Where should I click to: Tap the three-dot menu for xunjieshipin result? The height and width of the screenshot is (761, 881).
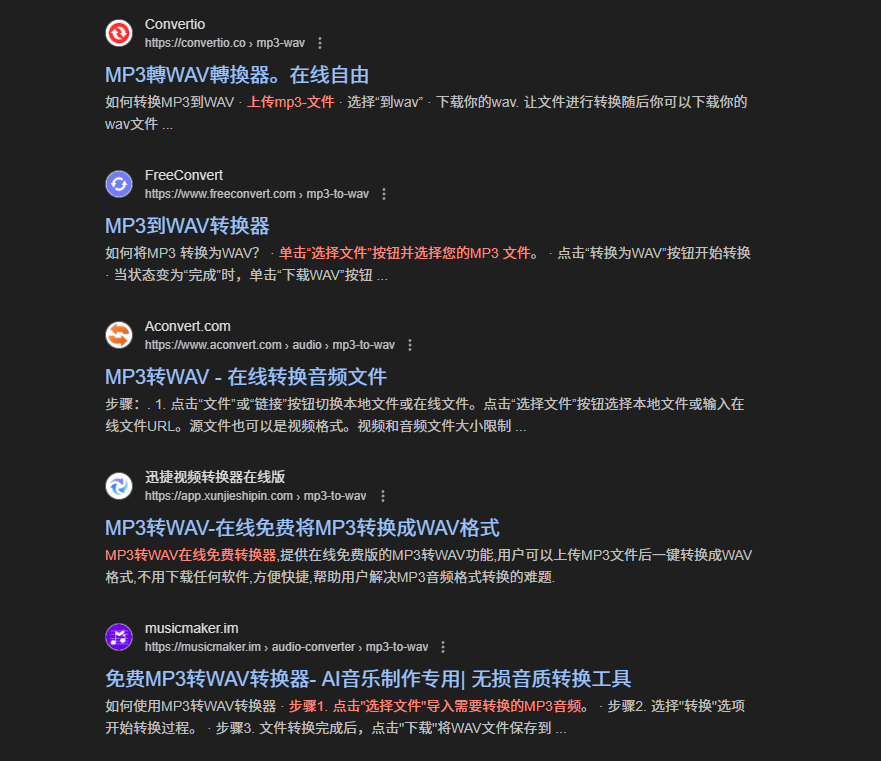click(382, 496)
